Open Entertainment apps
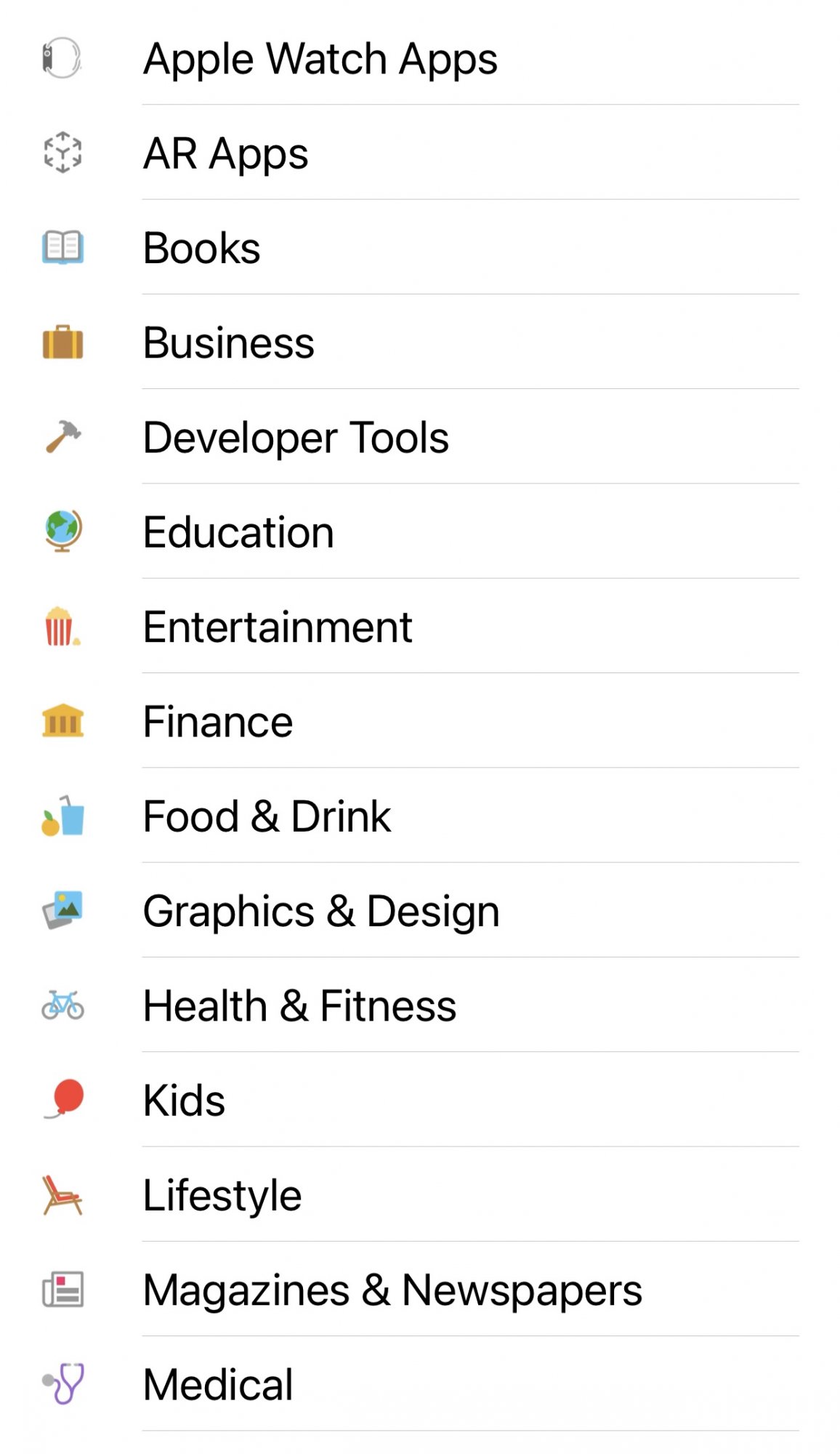 pyautogui.click(x=278, y=627)
